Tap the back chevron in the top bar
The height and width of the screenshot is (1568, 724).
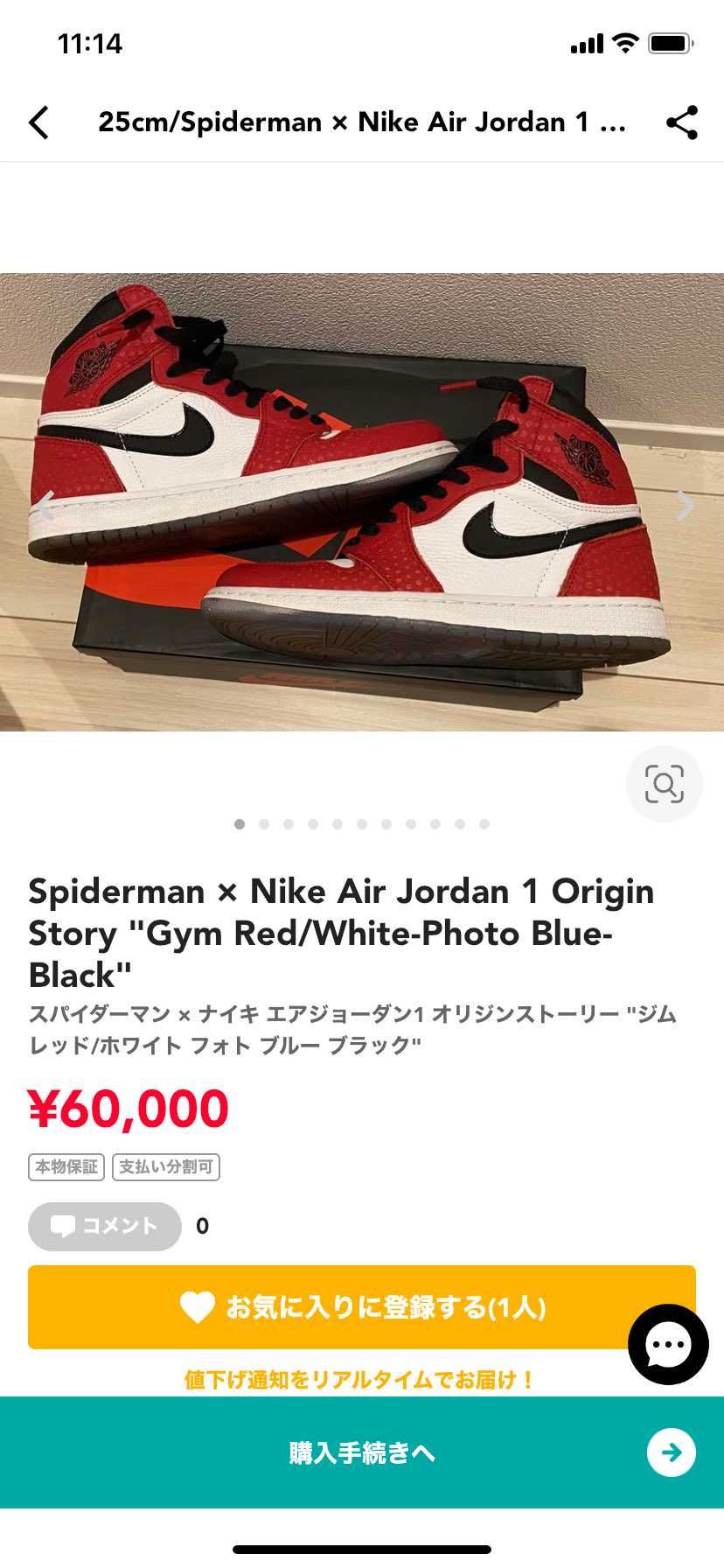point(38,122)
